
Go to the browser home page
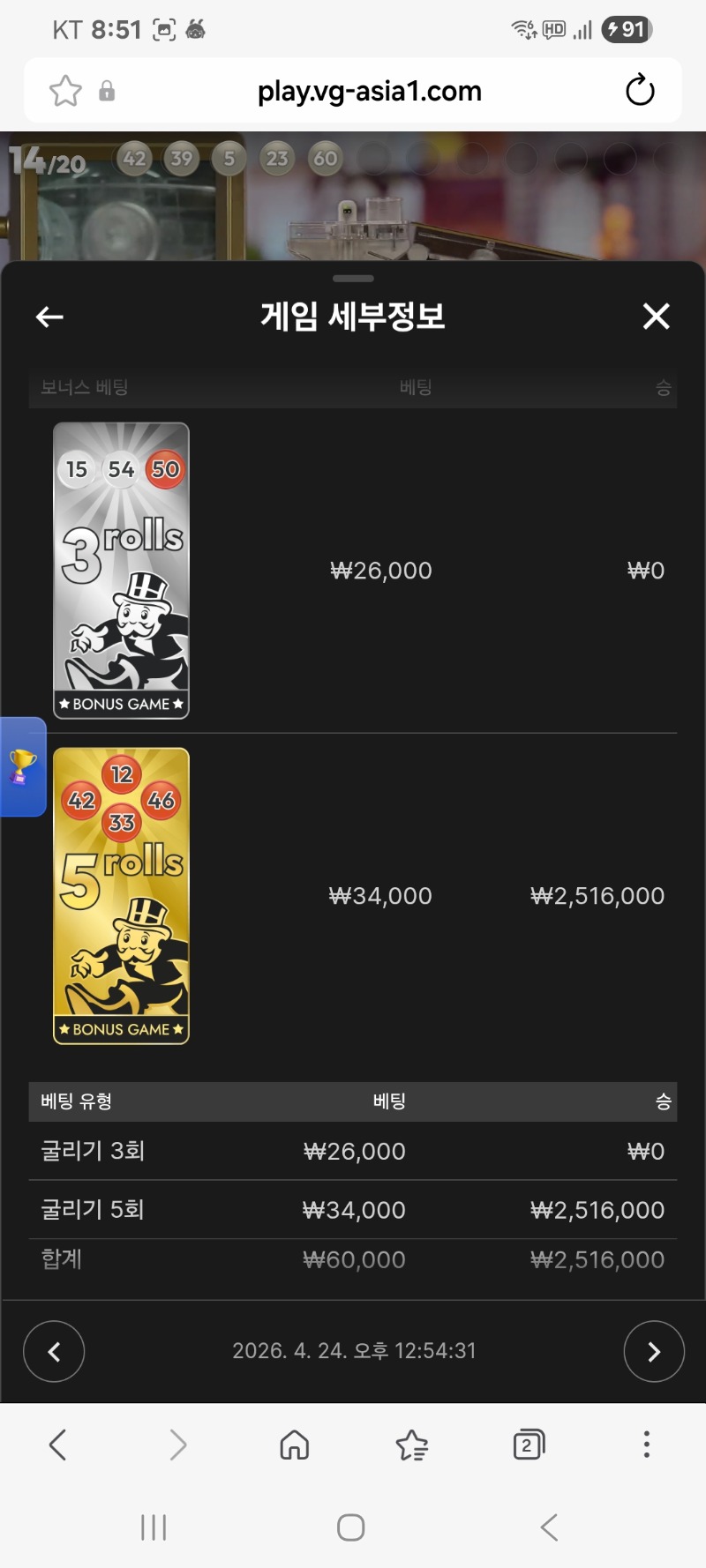(x=294, y=1445)
